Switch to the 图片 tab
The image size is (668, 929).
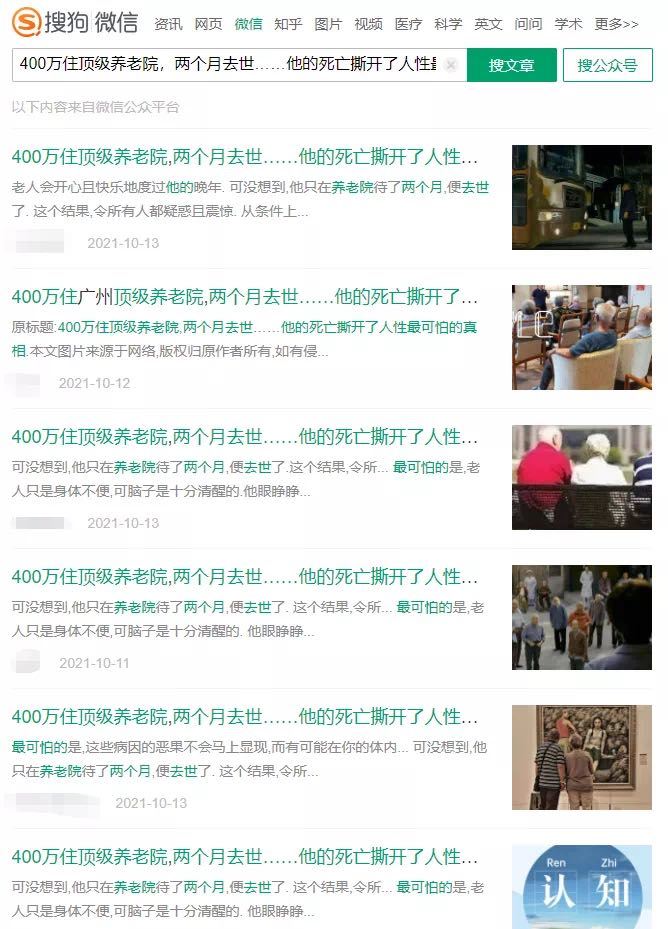328,24
